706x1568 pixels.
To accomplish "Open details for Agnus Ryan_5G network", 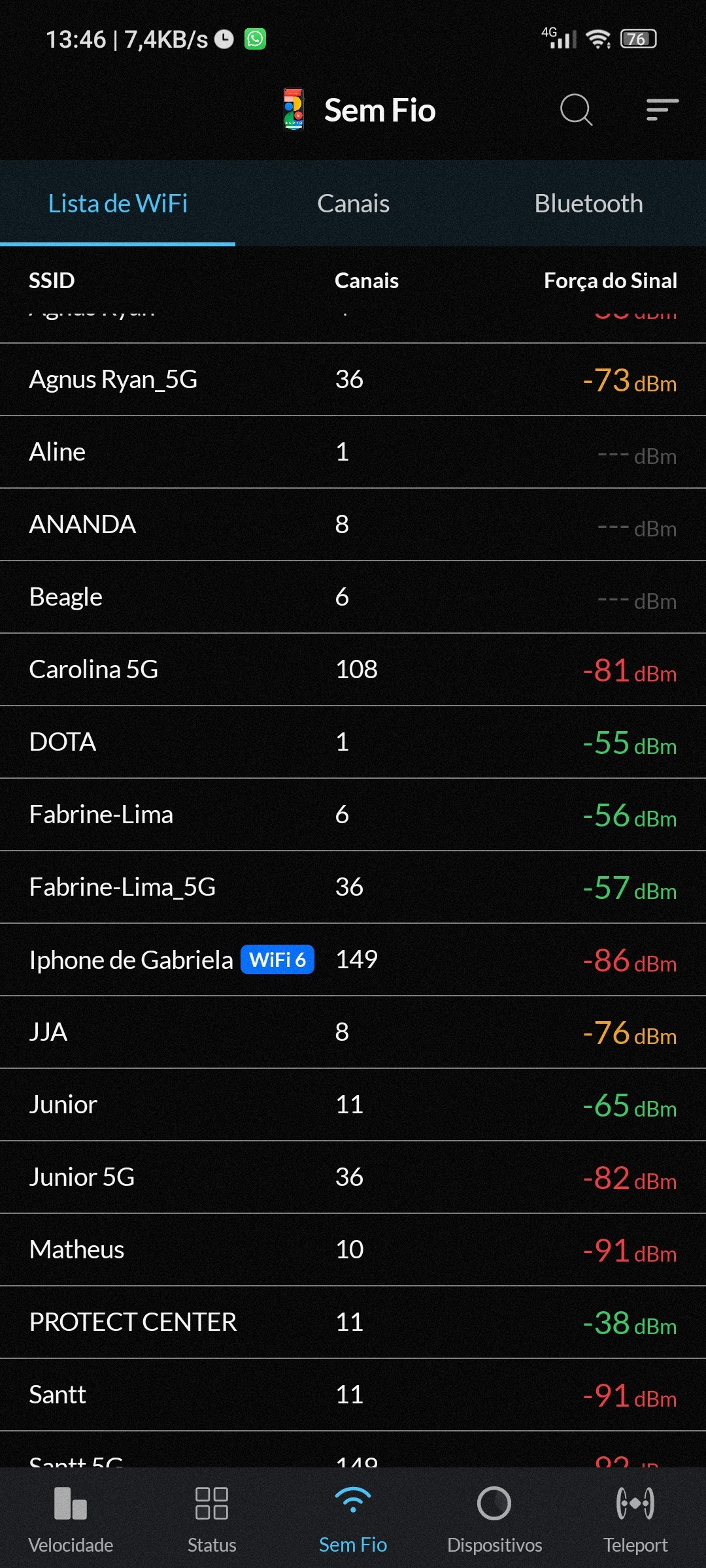I will (x=353, y=380).
